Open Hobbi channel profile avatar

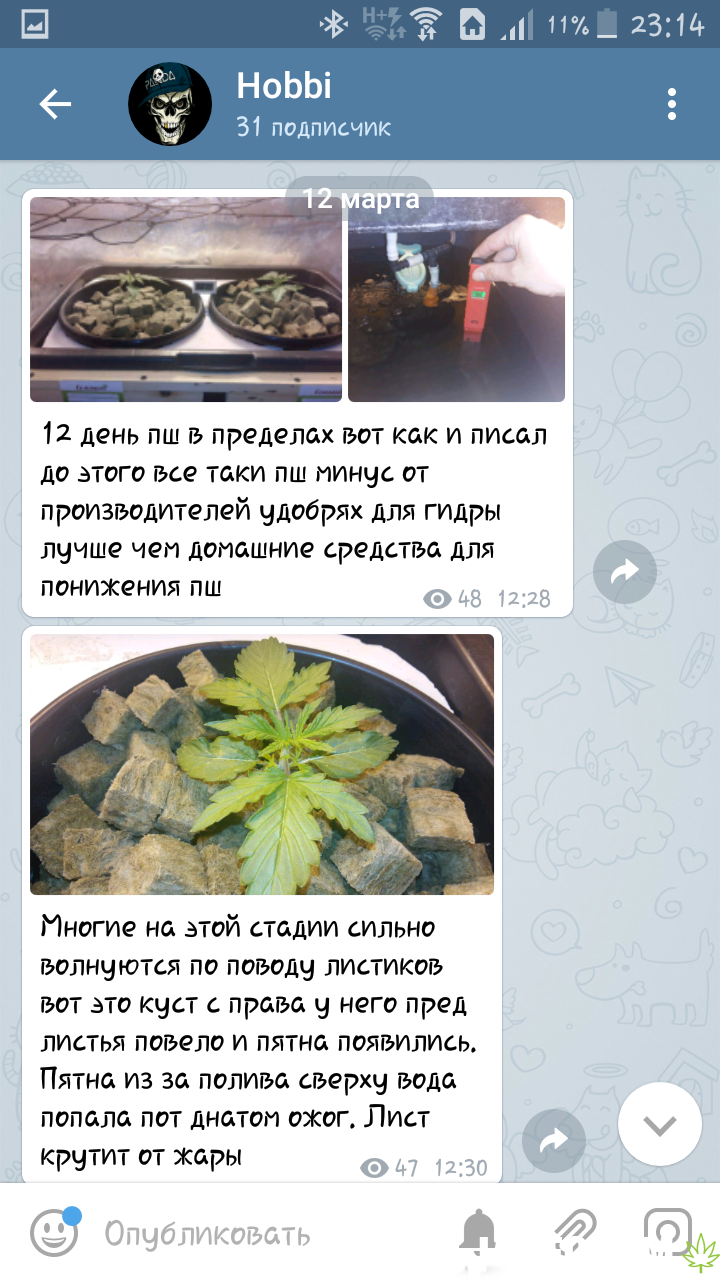[x=170, y=104]
